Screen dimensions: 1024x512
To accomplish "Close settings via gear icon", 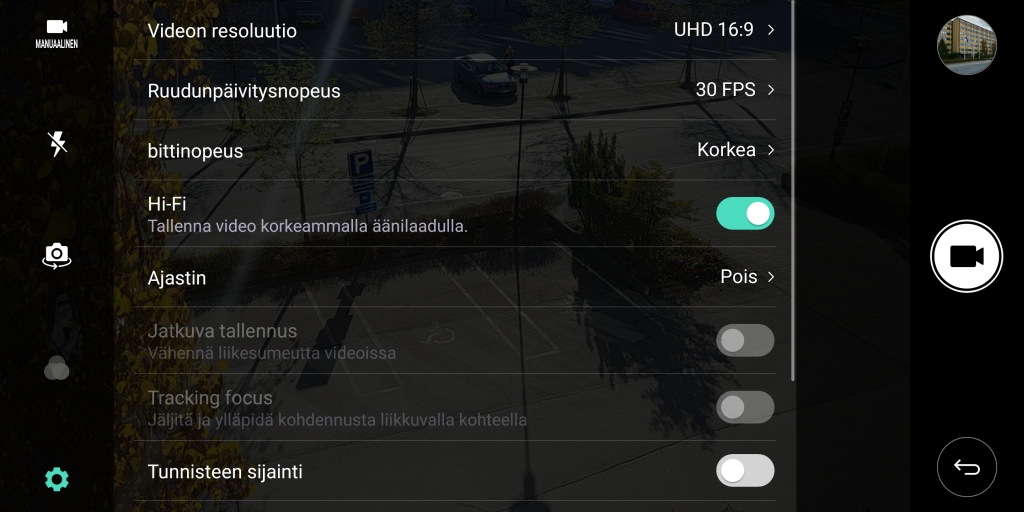I will pyautogui.click(x=57, y=479).
